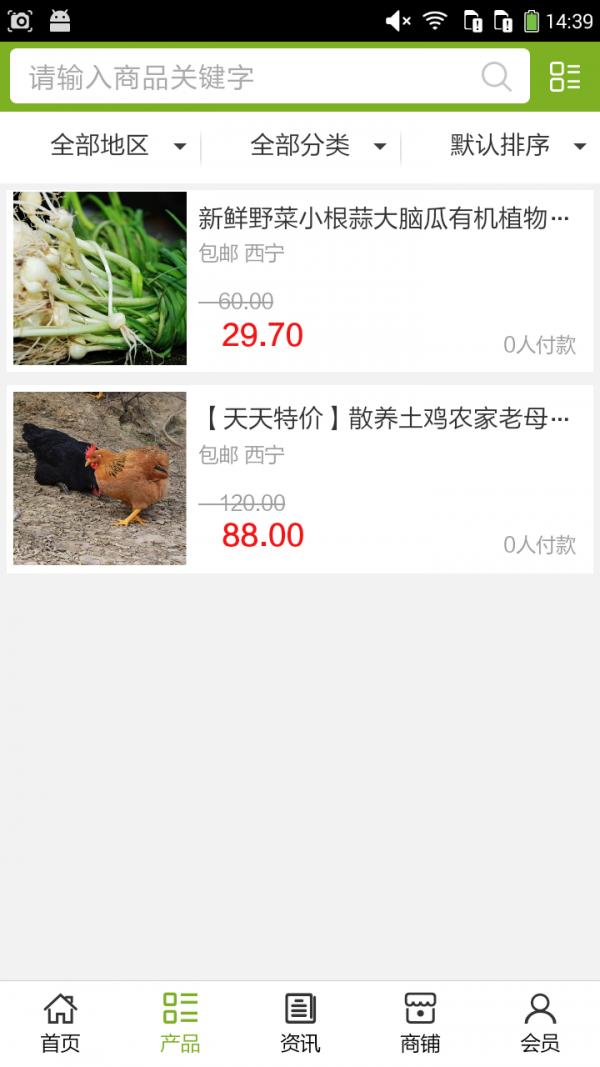This screenshot has height=1067, width=600.
Task: Open the 默认排序 sort dropdown
Action: coord(516,146)
